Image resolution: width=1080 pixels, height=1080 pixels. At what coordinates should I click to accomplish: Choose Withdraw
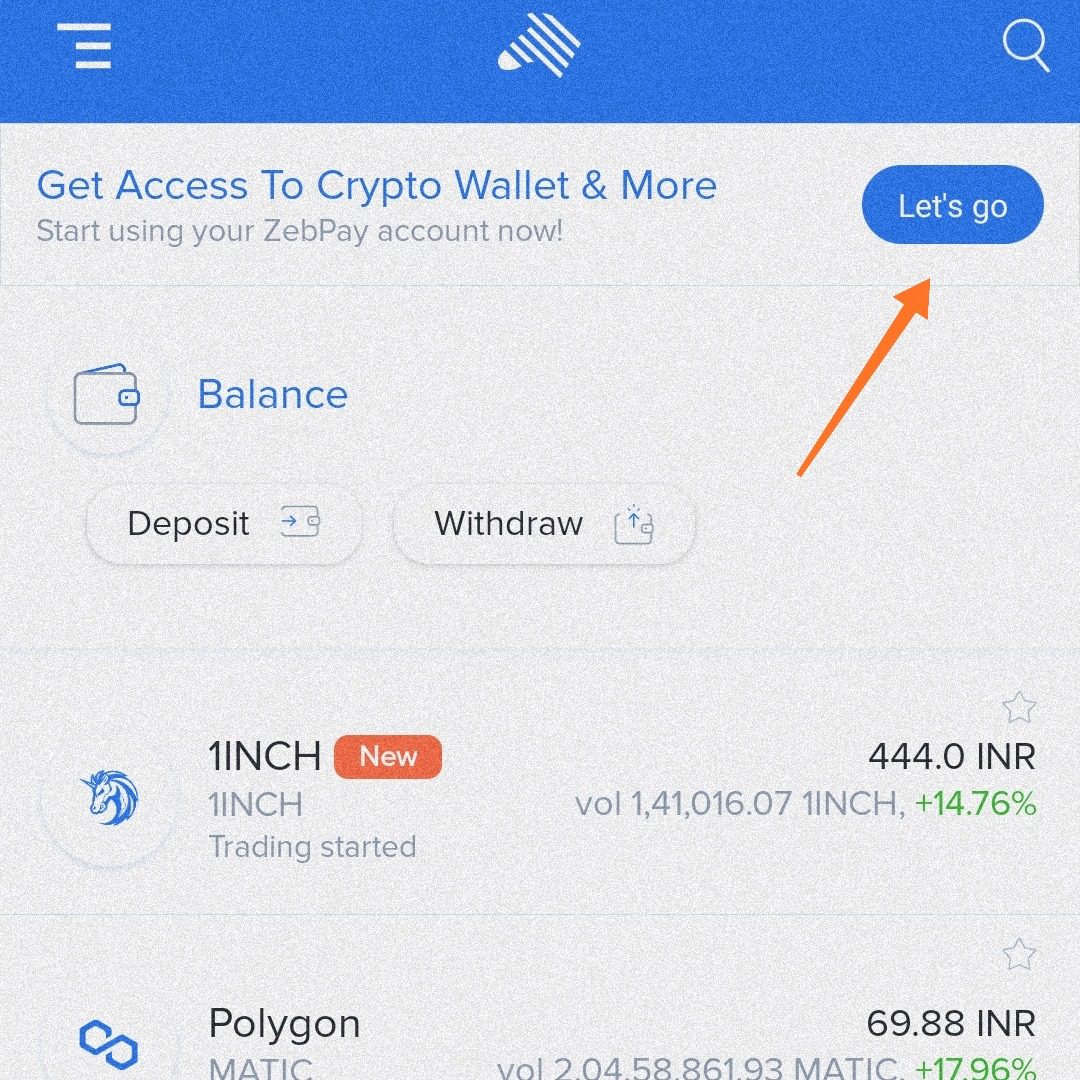pyautogui.click(x=543, y=524)
